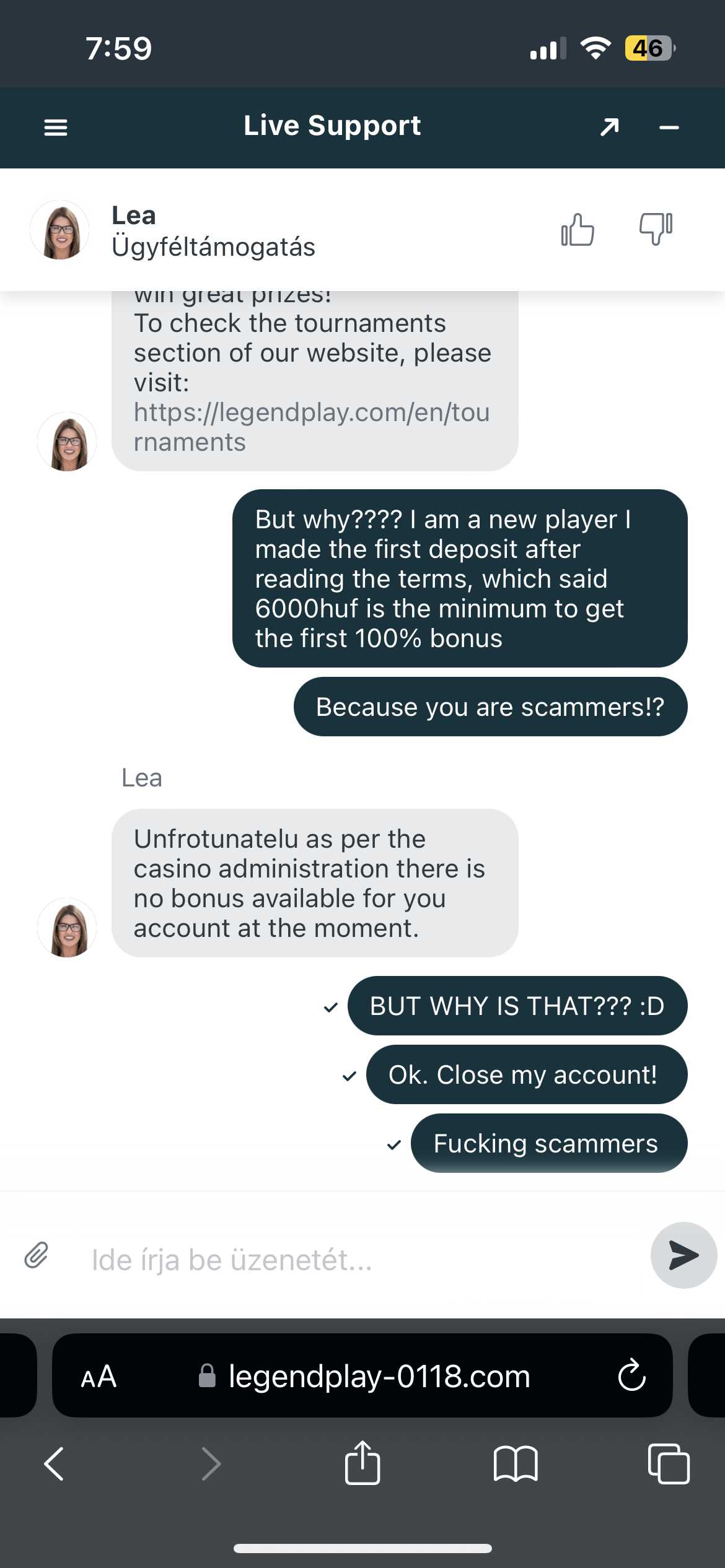The width and height of the screenshot is (725, 1568).
Task: Send the chat message
Action: click(683, 1255)
